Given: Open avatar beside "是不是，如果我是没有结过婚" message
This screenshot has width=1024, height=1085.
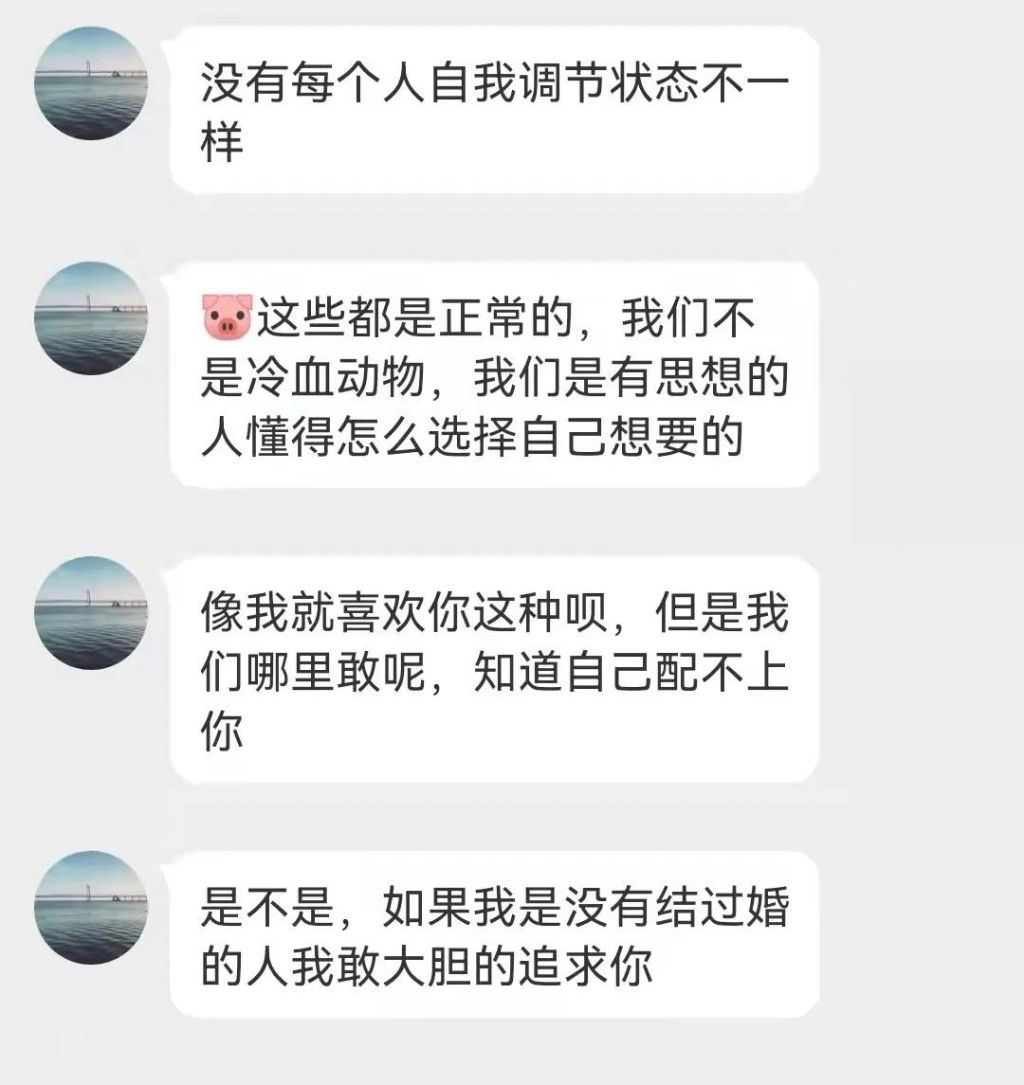Looking at the screenshot, I should pyautogui.click(x=91, y=907).
